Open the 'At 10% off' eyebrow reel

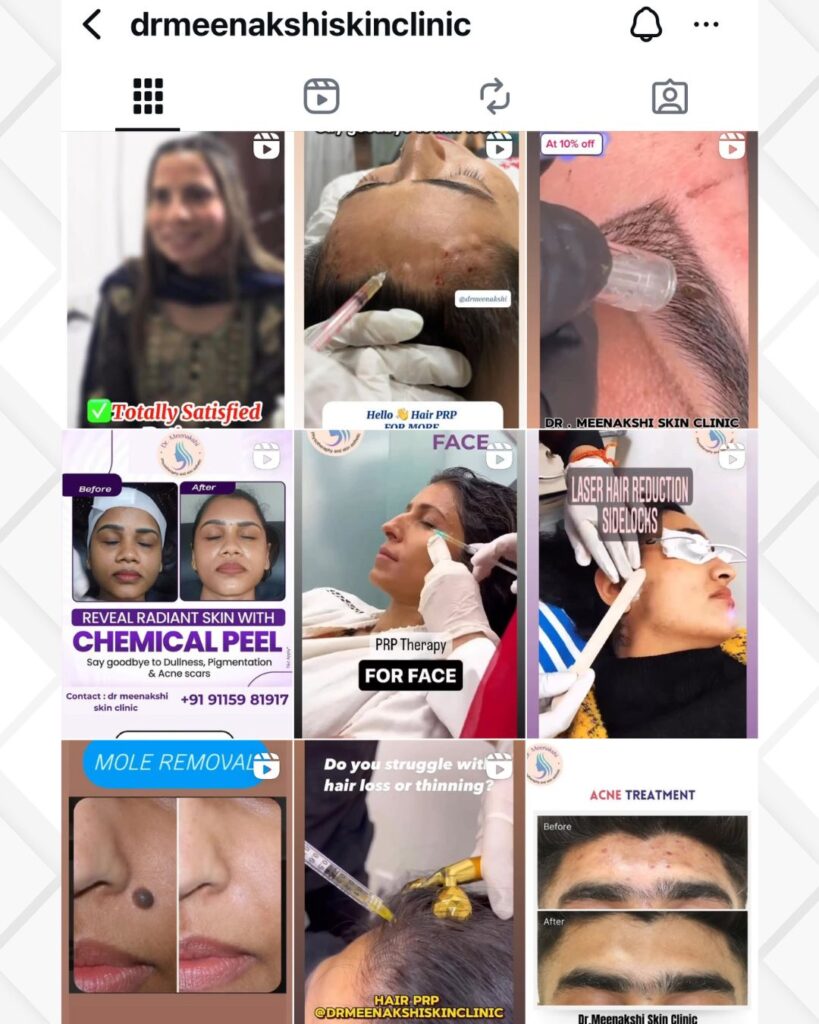coord(642,280)
